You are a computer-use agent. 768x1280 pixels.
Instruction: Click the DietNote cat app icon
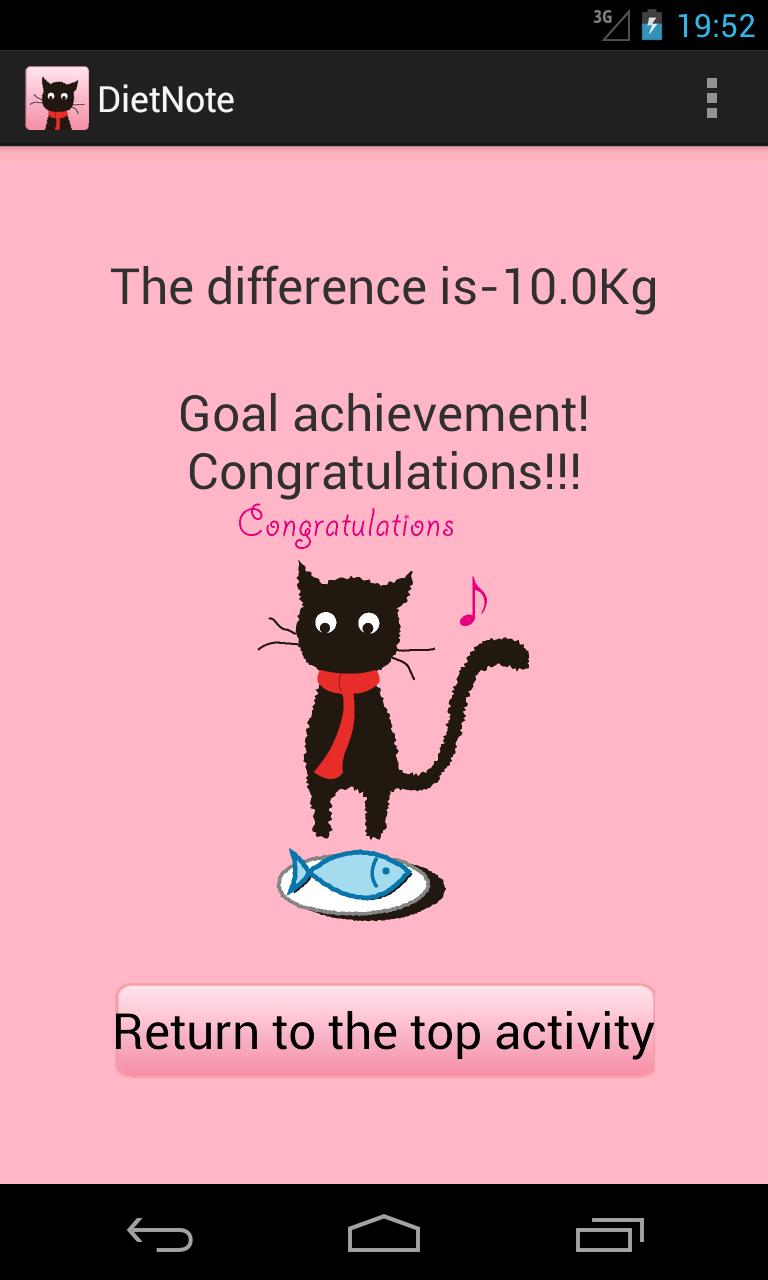[59, 97]
